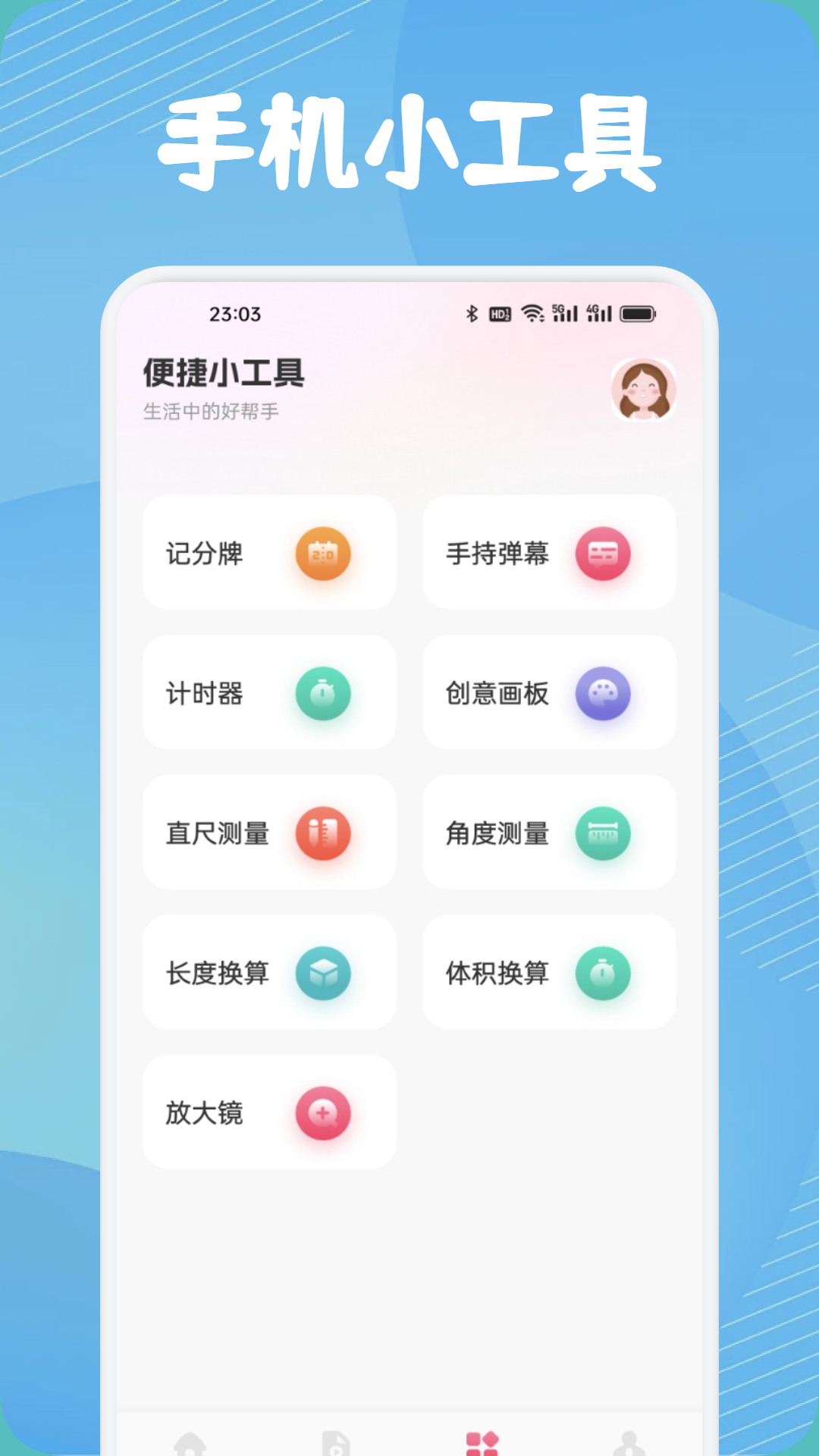Tap the 手持弹幕 danmaku icon
This screenshot has height=1456, width=819.
[x=603, y=554]
